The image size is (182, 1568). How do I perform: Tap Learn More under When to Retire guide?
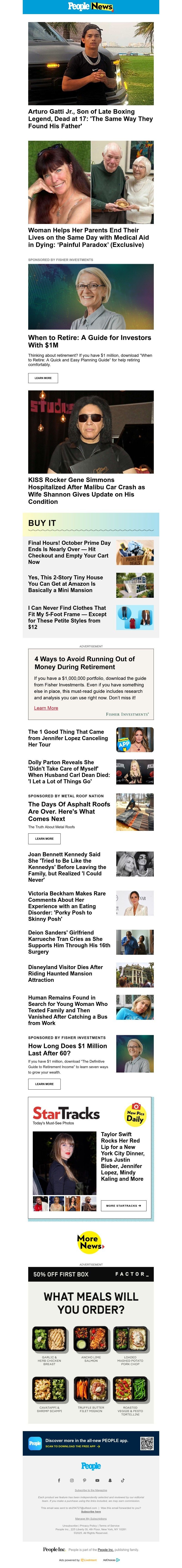[x=43, y=378]
